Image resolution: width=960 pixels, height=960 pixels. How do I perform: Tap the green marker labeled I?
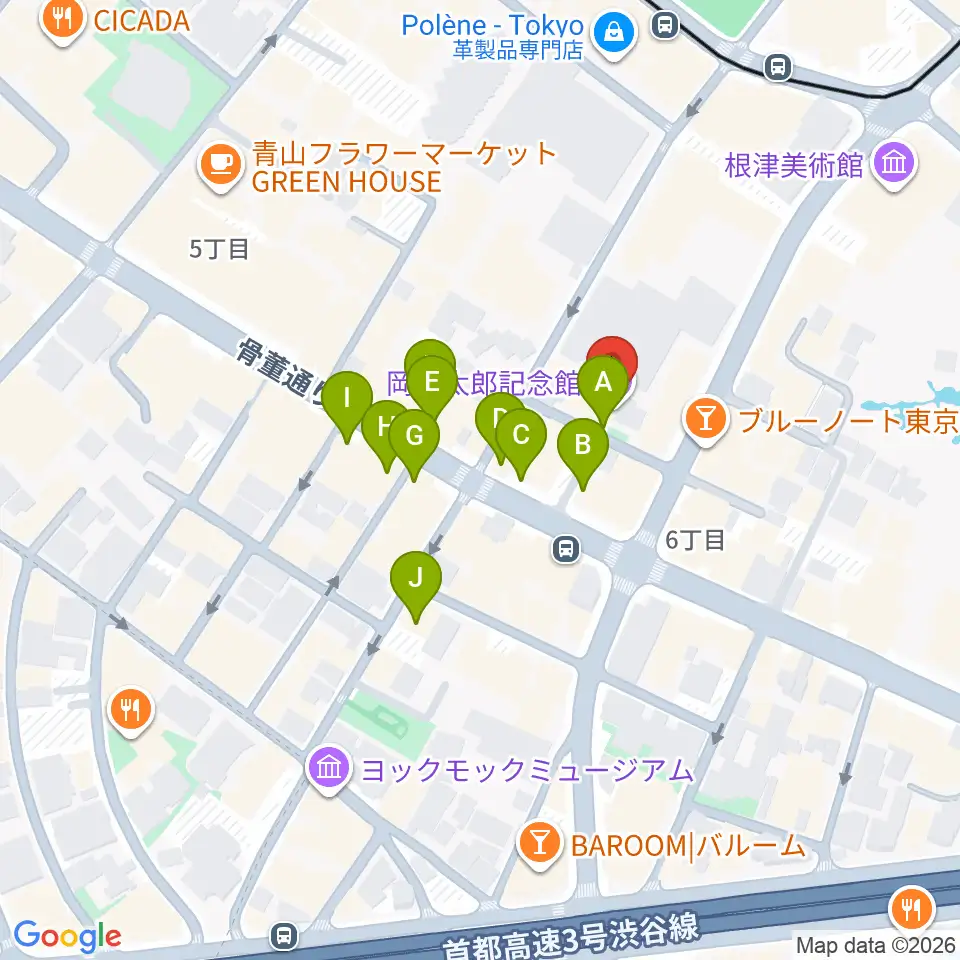click(347, 399)
